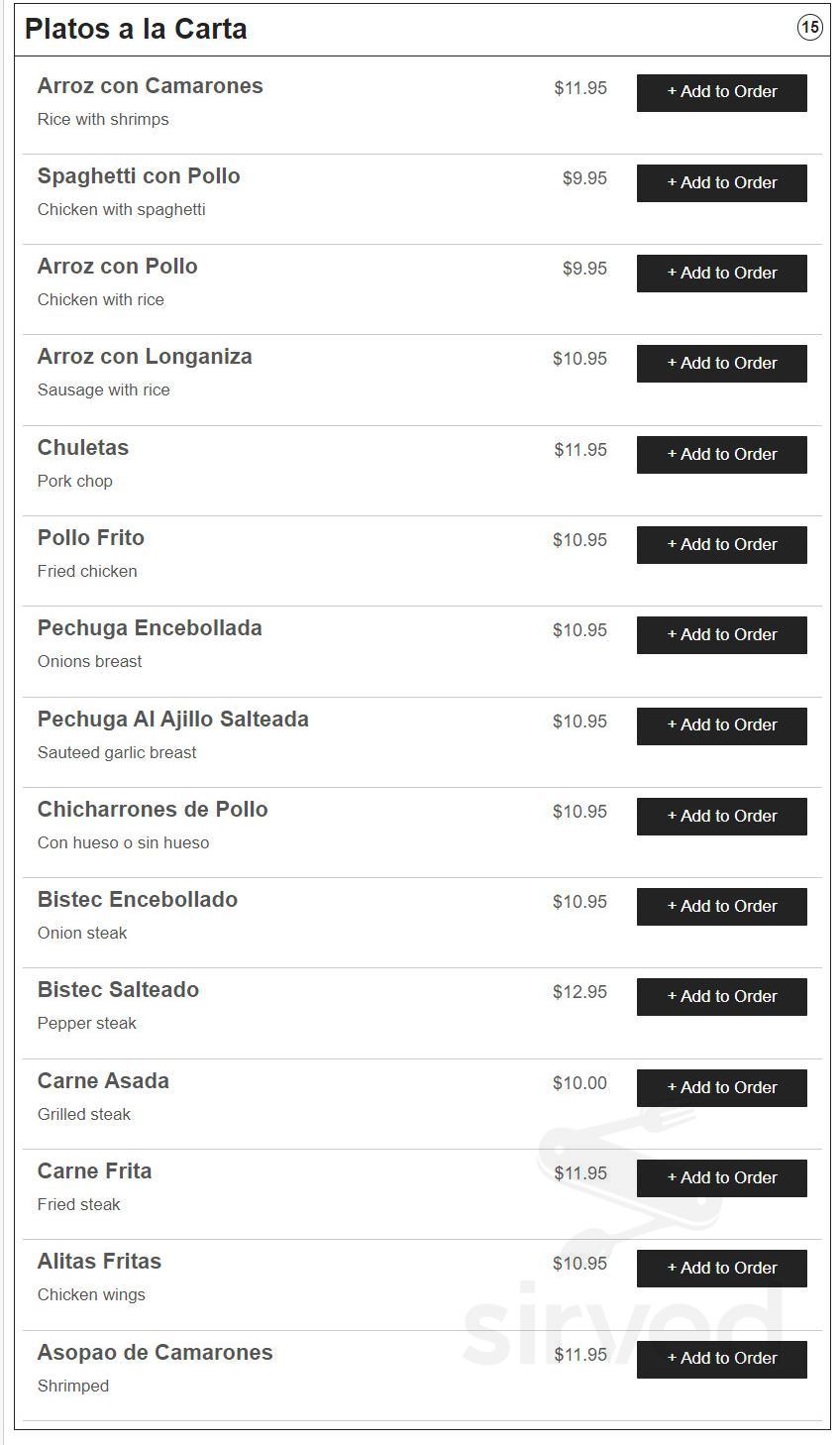Viewport: 840px width, 1445px height.
Task: Add Pollo Frito to order
Action: click(x=721, y=544)
